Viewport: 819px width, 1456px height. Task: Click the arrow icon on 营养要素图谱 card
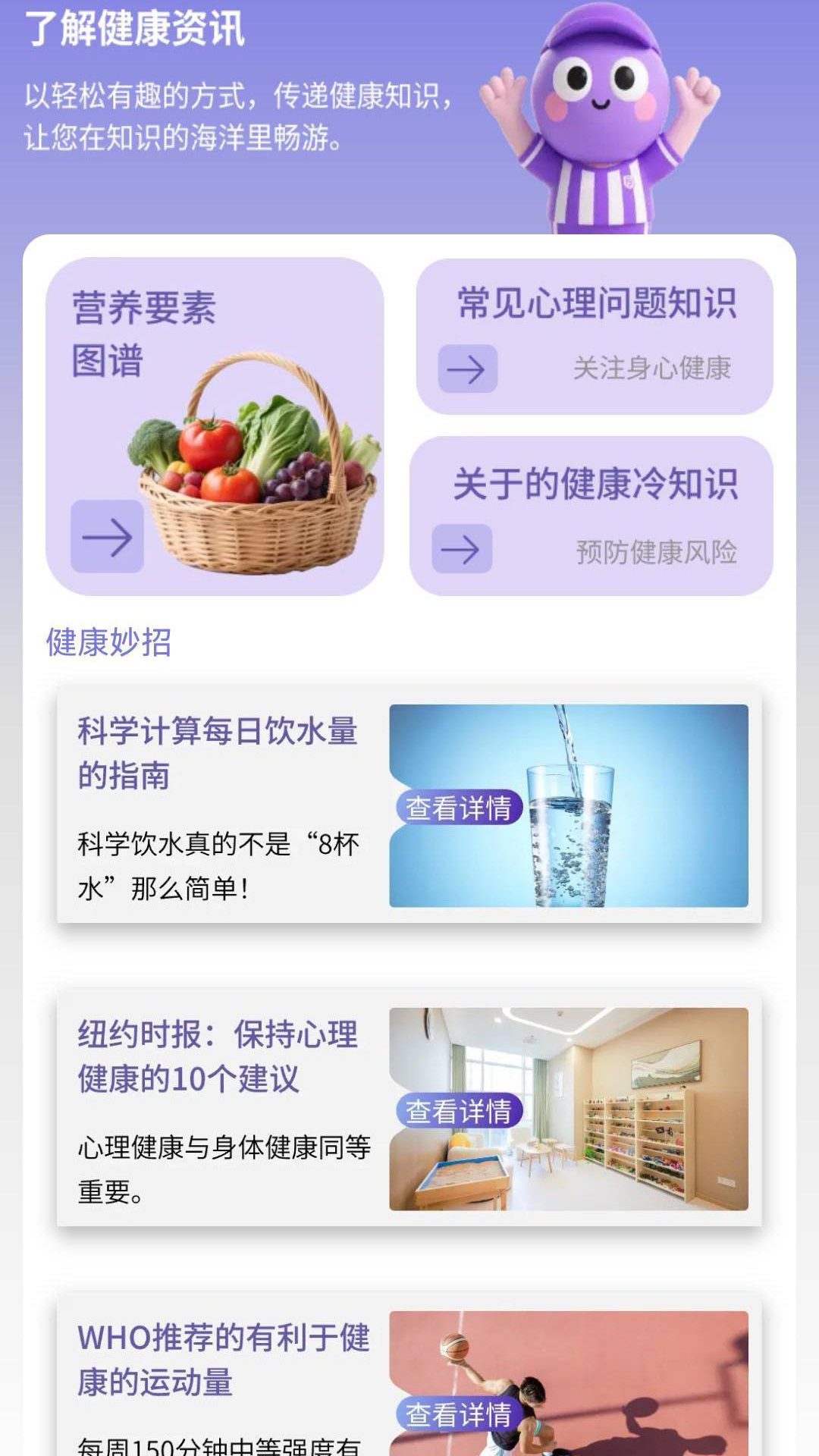tap(106, 535)
